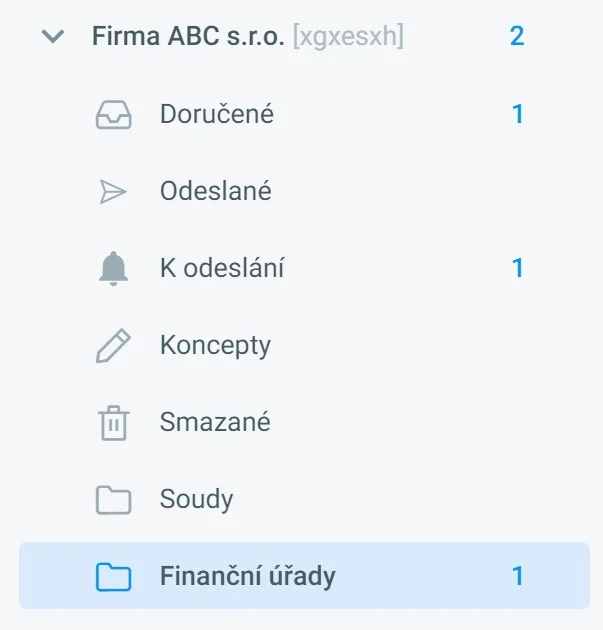This screenshot has width=603, height=630.
Task: Collapse the Firma ABC s.r.o. account
Action: (x=53, y=37)
